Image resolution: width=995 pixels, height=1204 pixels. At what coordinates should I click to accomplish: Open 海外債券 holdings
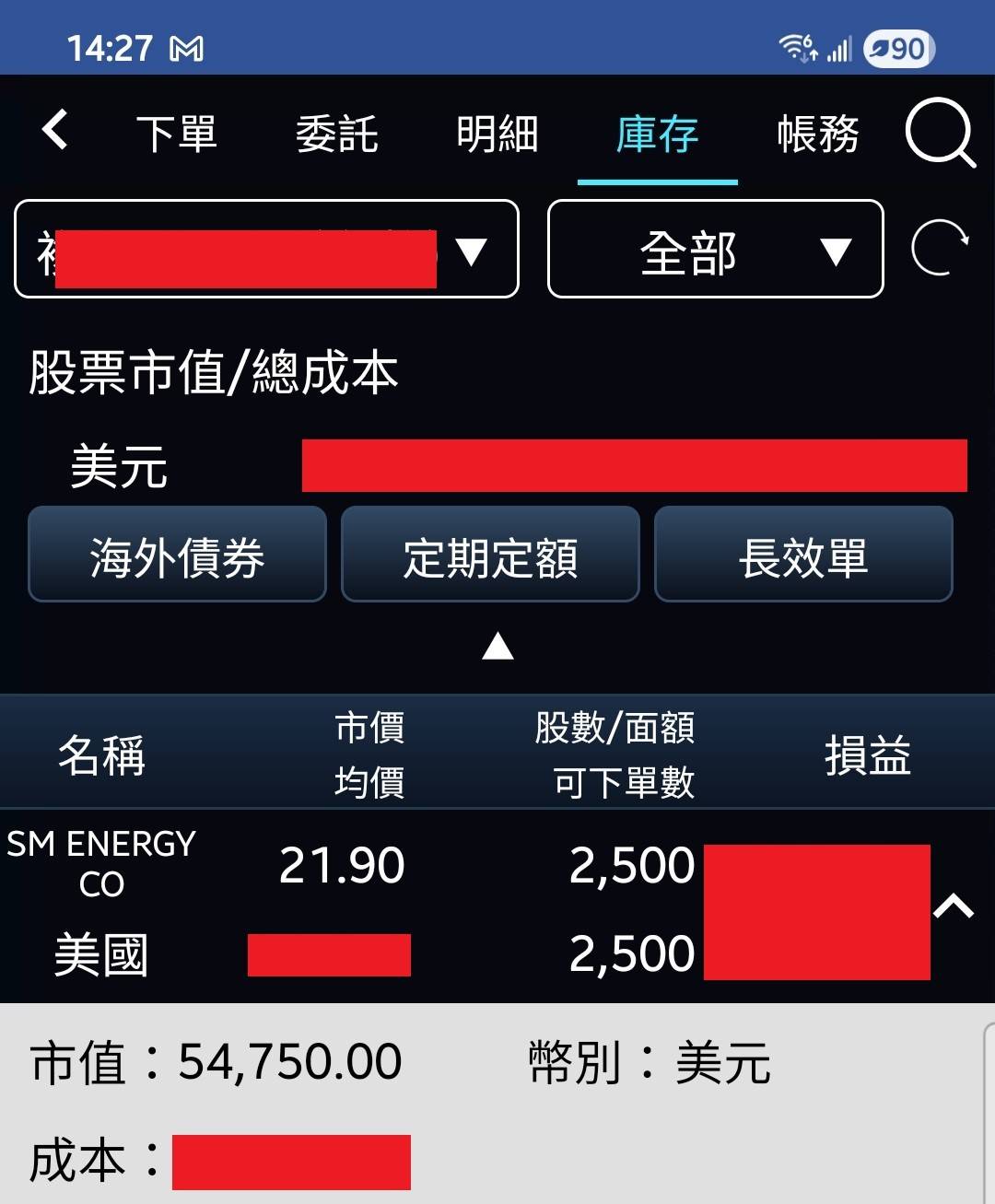(x=177, y=555)
